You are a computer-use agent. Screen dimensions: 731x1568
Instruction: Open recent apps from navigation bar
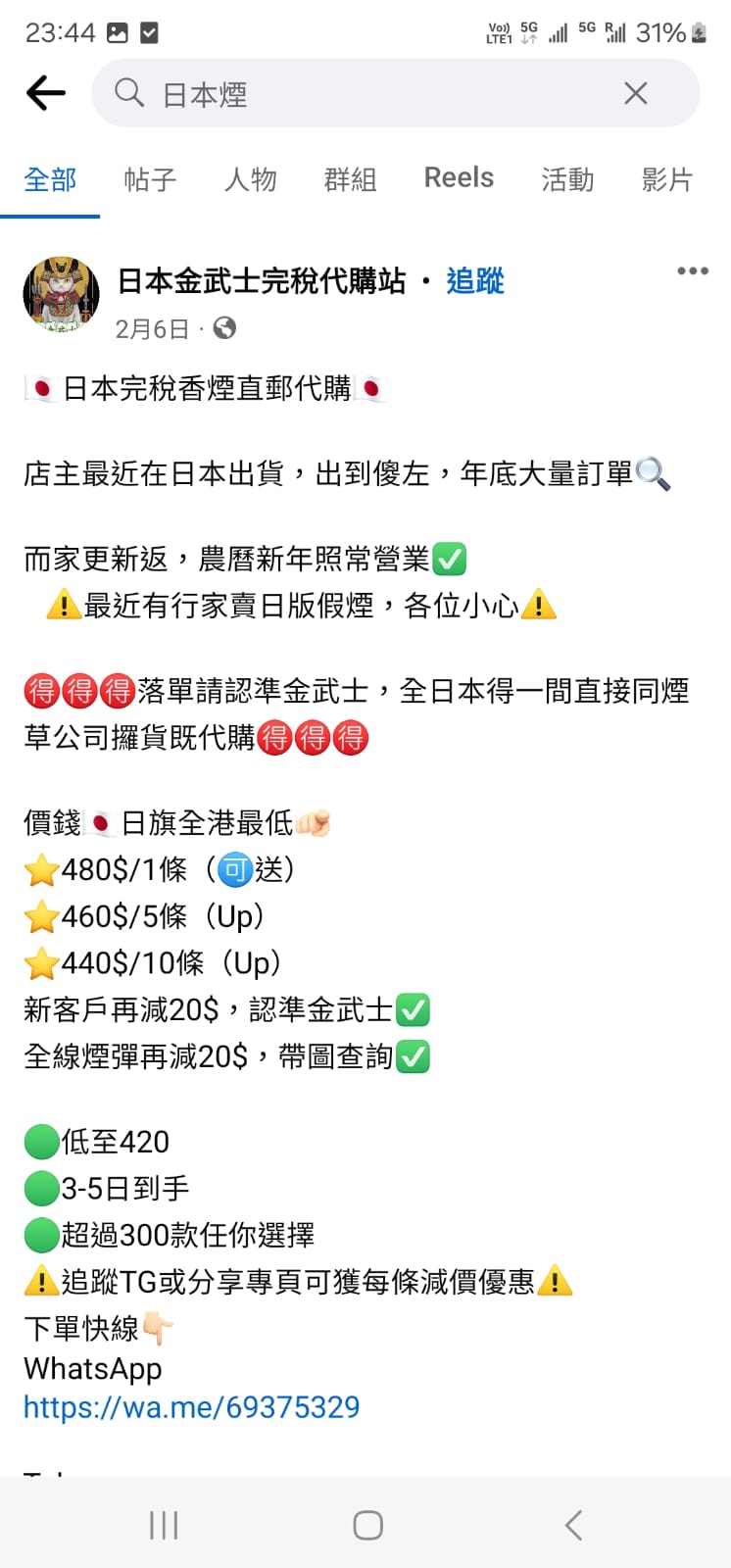[164, 1525]
